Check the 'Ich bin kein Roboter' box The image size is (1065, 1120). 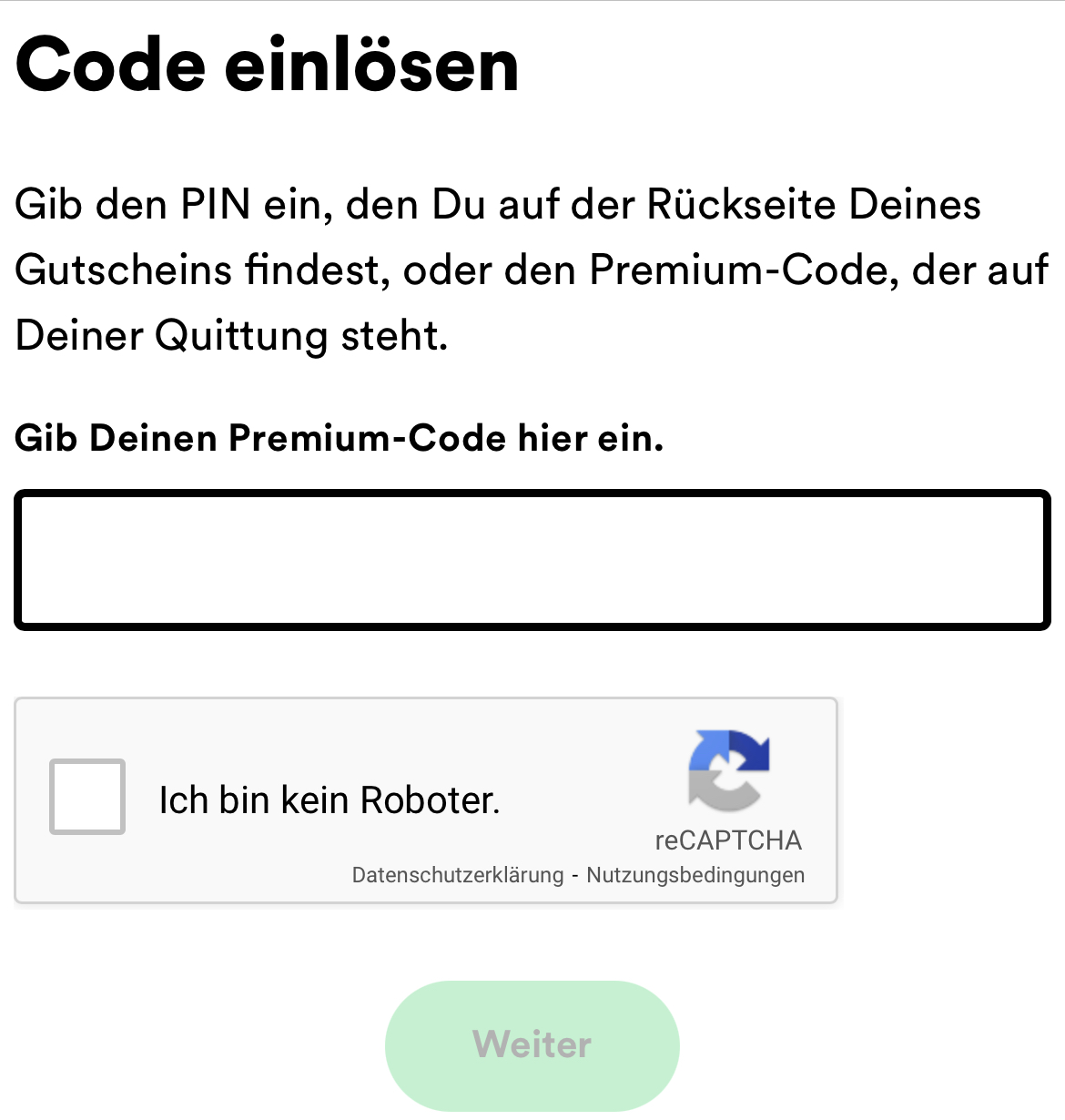pos(87,797)
